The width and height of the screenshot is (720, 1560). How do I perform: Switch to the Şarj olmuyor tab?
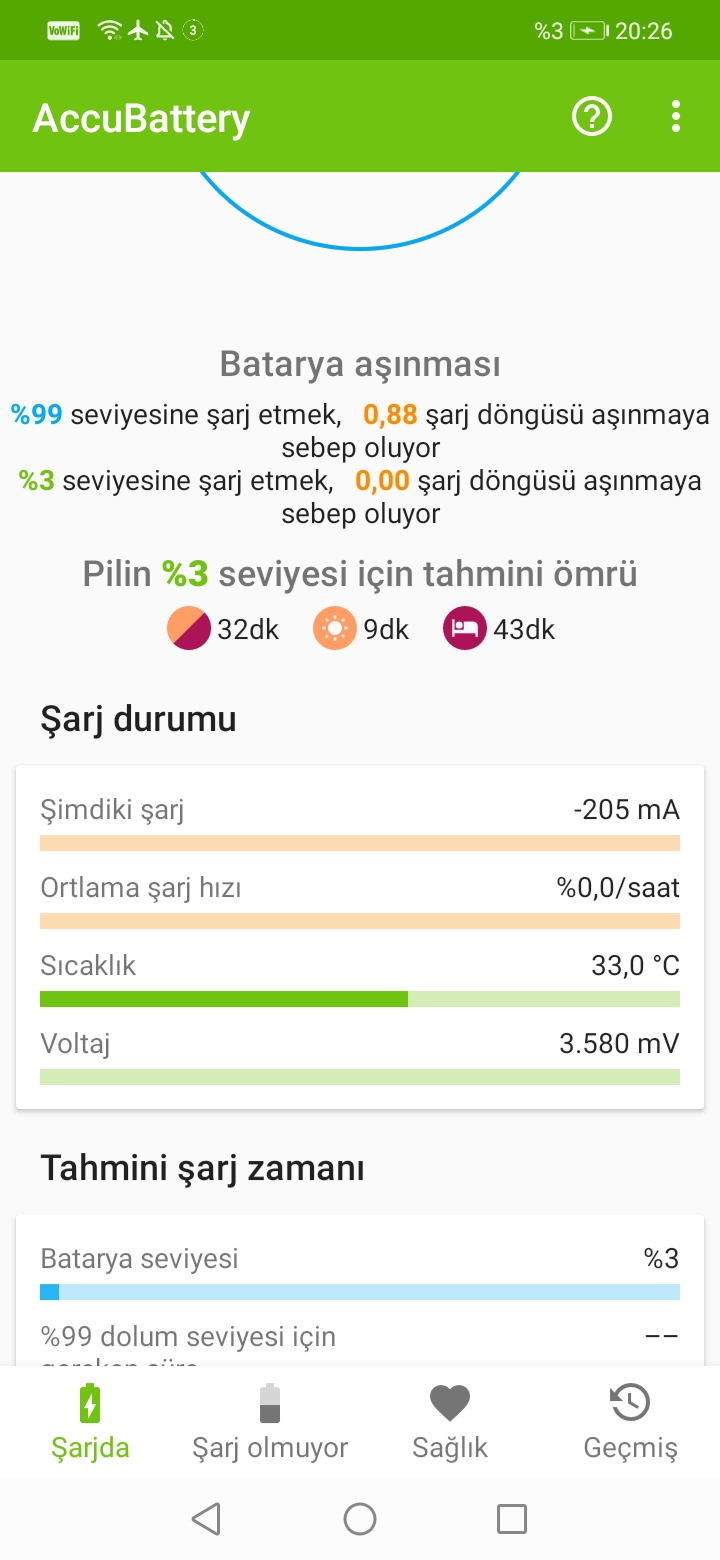[x=270, y=1420]
